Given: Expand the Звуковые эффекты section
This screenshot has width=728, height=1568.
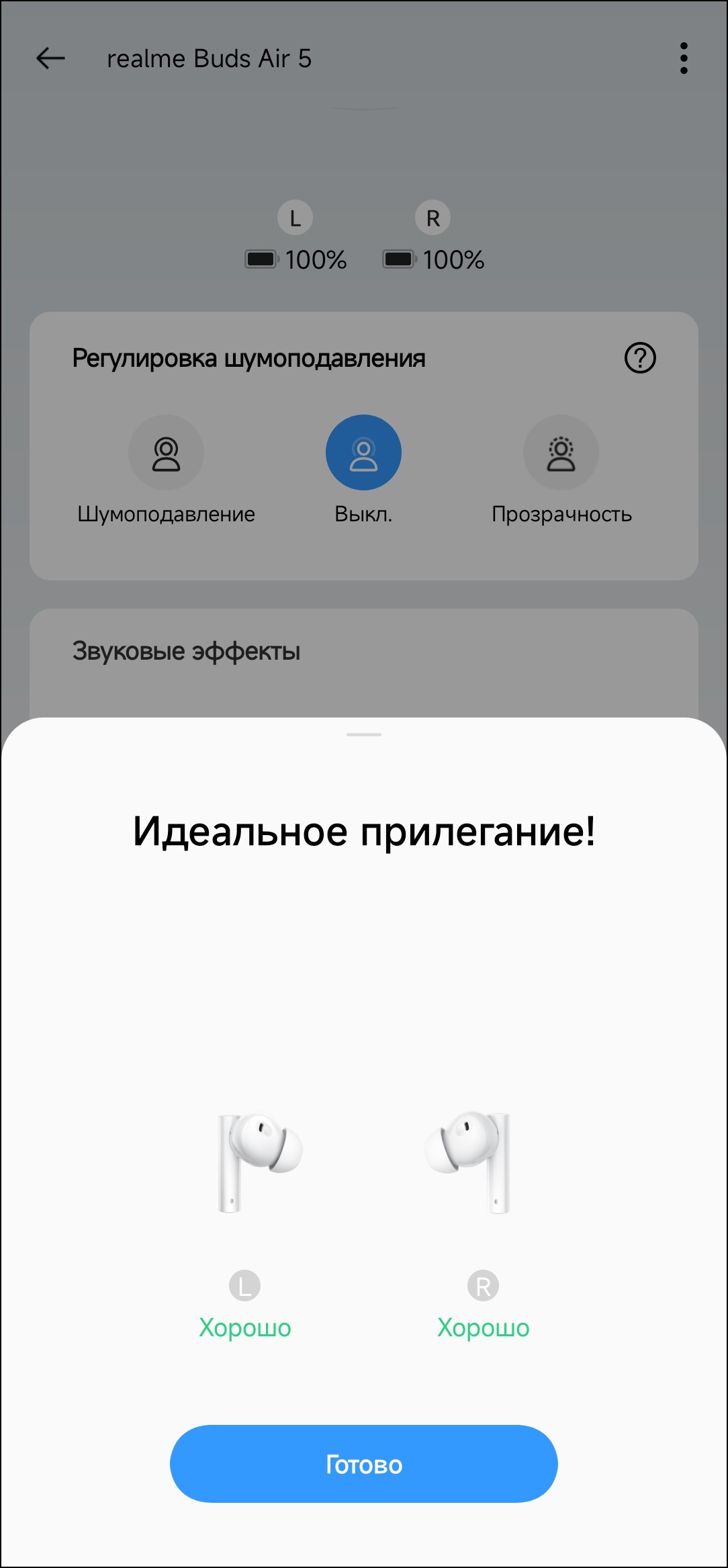Looking at the screenshot, I should click(187, 650).
